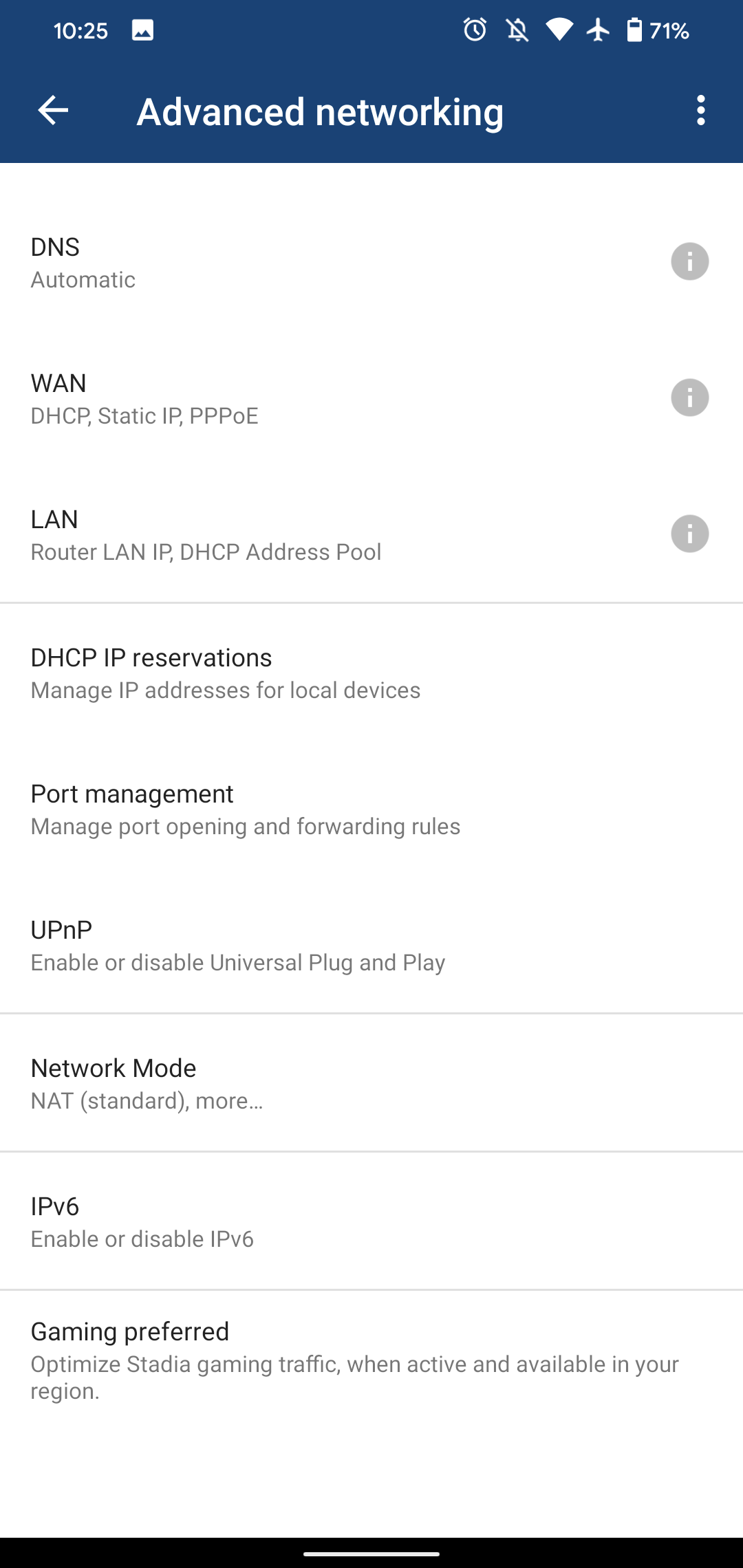Go back using the arrow icon
This screenshot has width=743, height=1568.
coord(53,111)
